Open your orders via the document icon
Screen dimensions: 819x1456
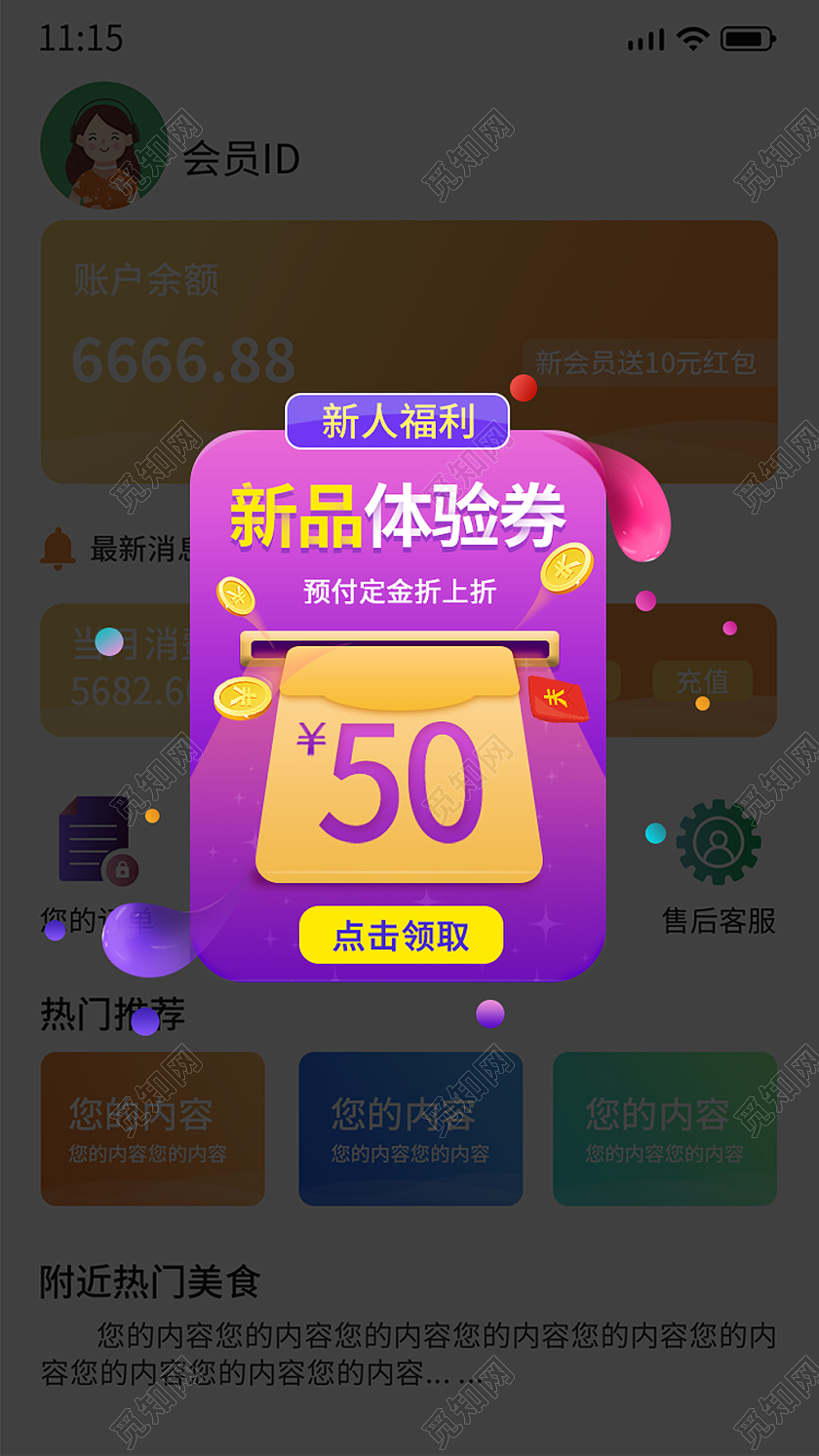93,838
